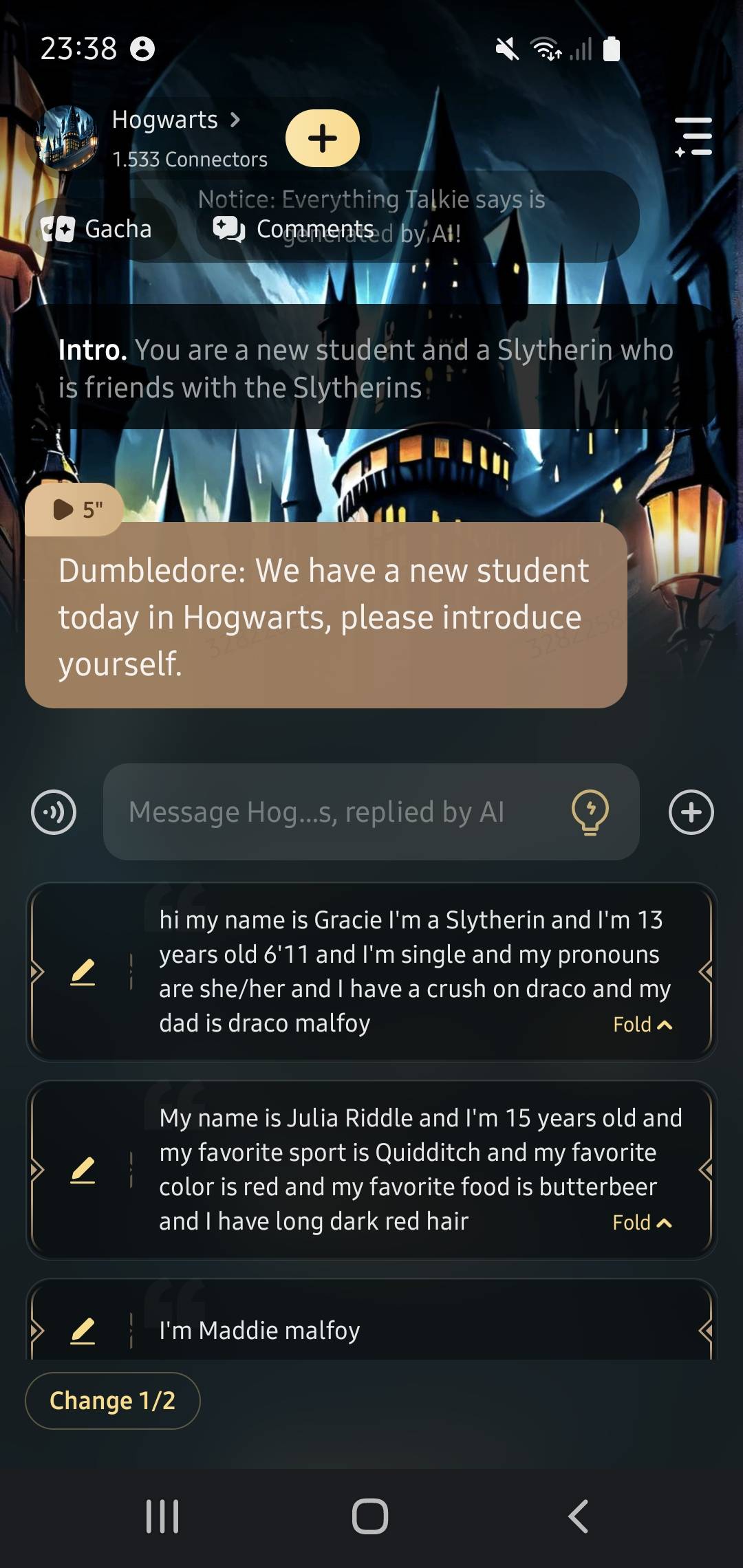Go back with the system back button
The image size is (743, 1568).
tap(578, 1516)
